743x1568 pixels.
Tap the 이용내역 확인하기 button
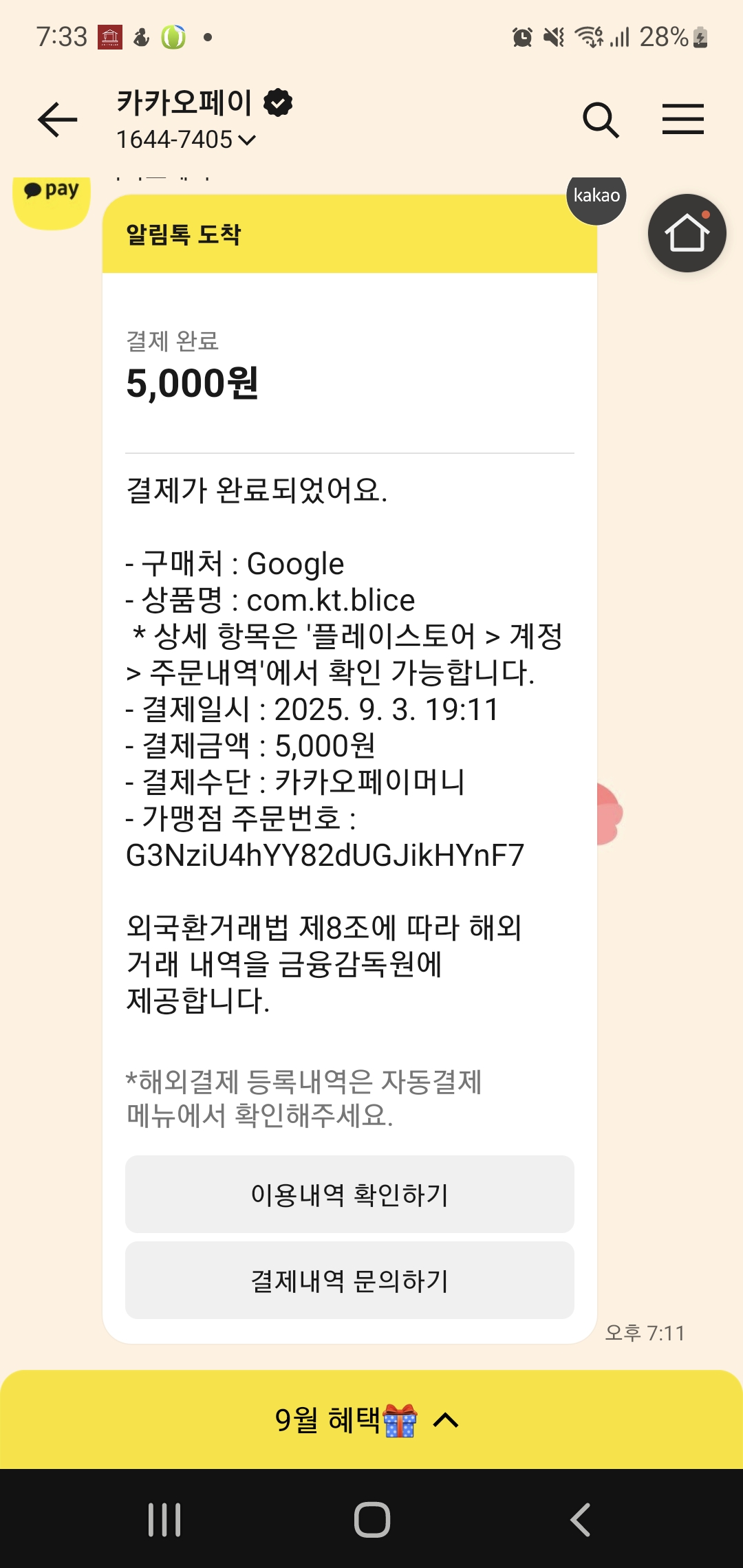pos(349,1195)
